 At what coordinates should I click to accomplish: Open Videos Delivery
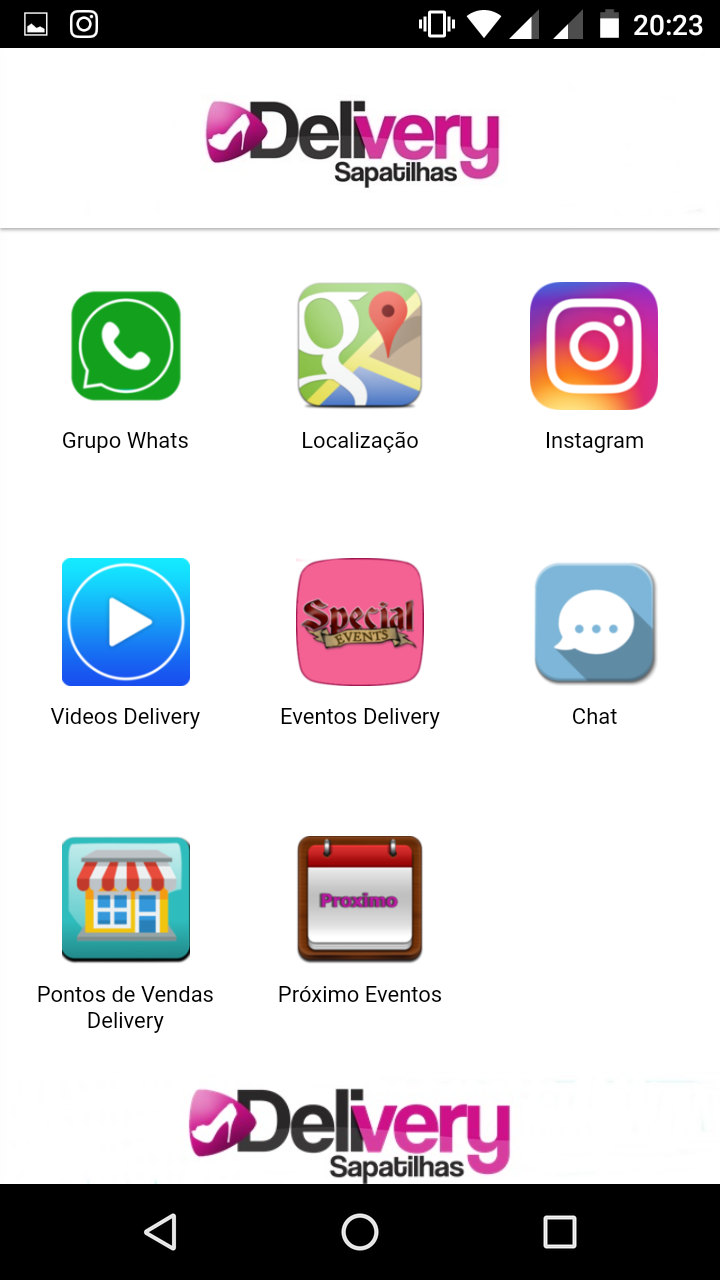tap(125, 622)
